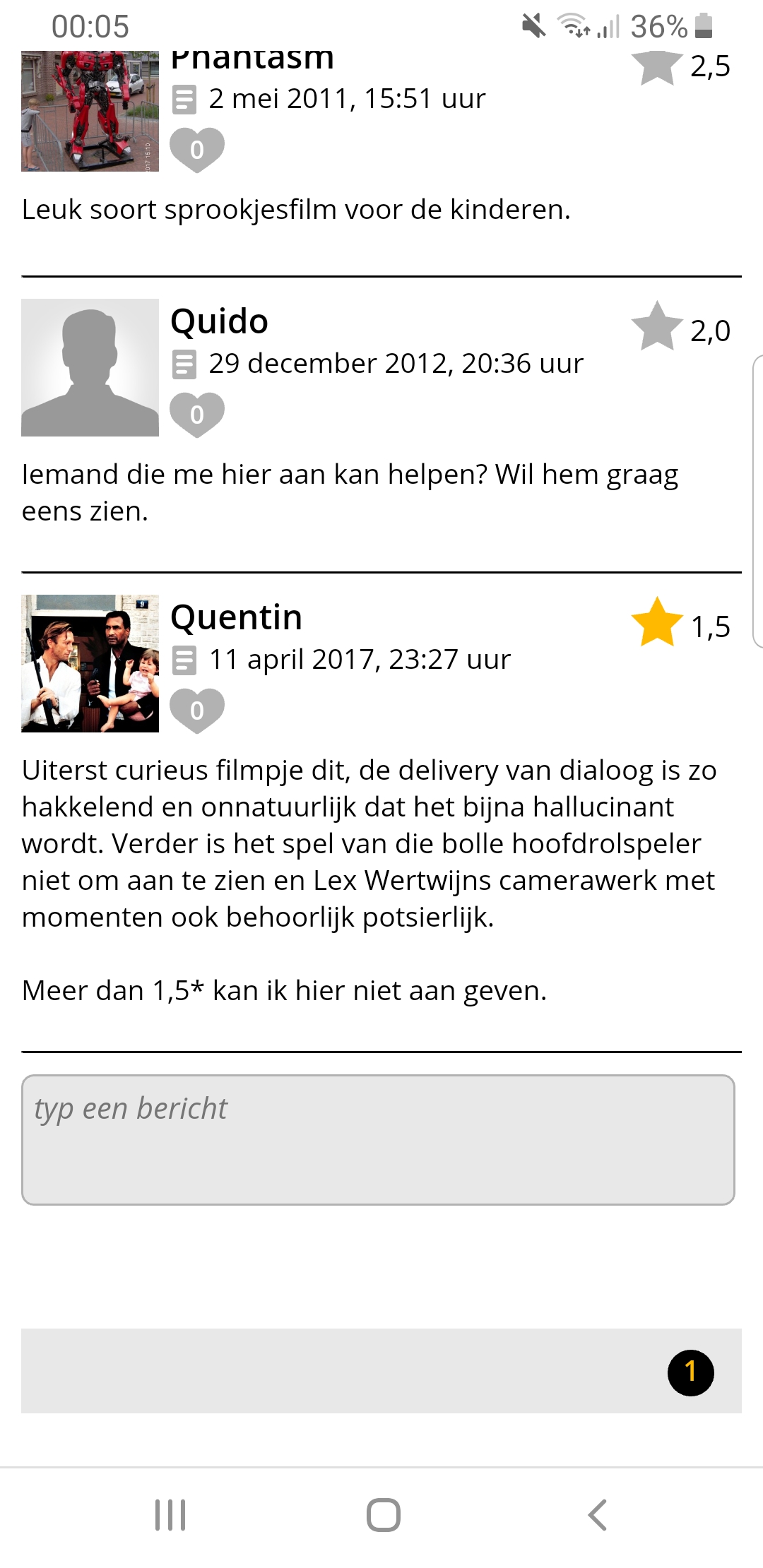Select page 1 in the pagination bar
This screenshot has width=763, height=1568.
tap(690, 1372)
